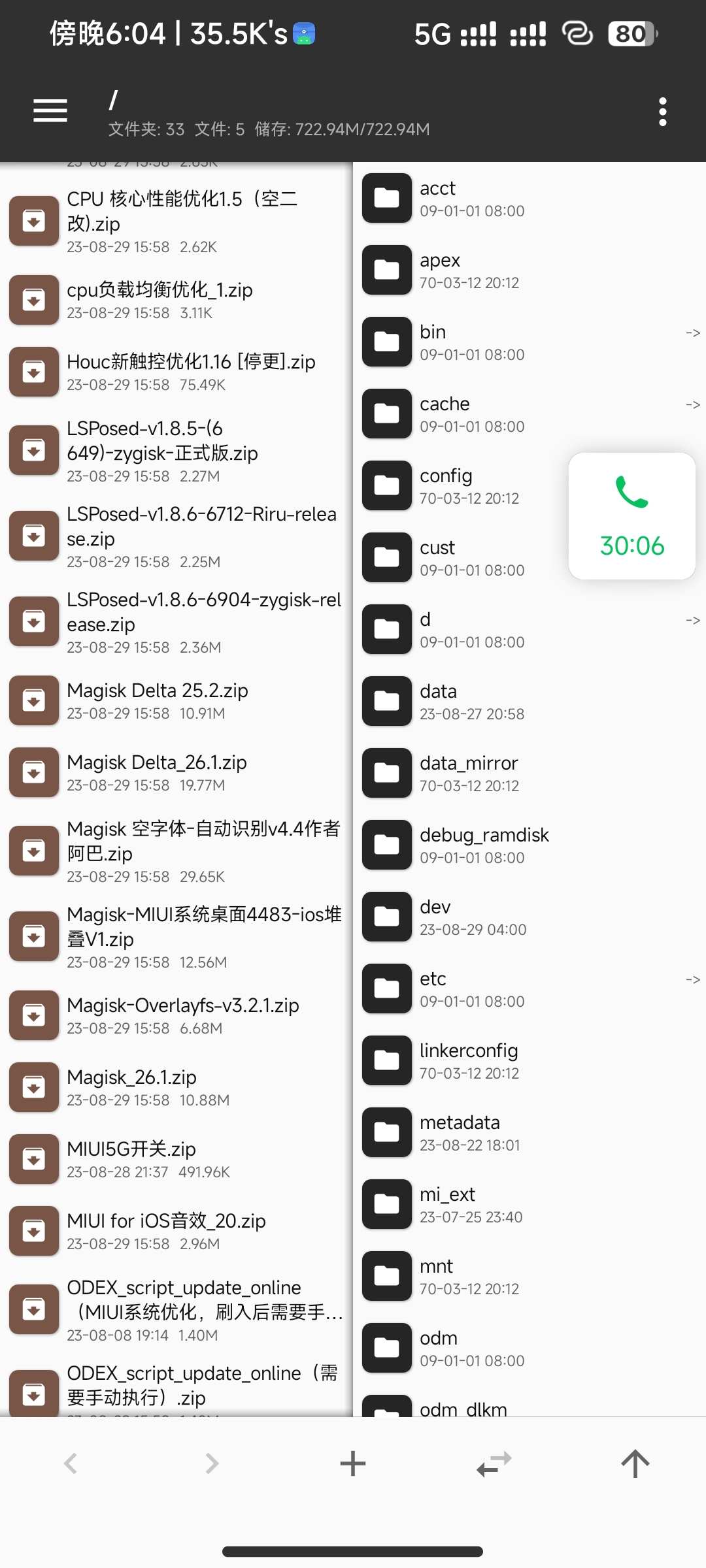Open the acct folder
Screen dimensions: 706x1568
pos(529,198)
